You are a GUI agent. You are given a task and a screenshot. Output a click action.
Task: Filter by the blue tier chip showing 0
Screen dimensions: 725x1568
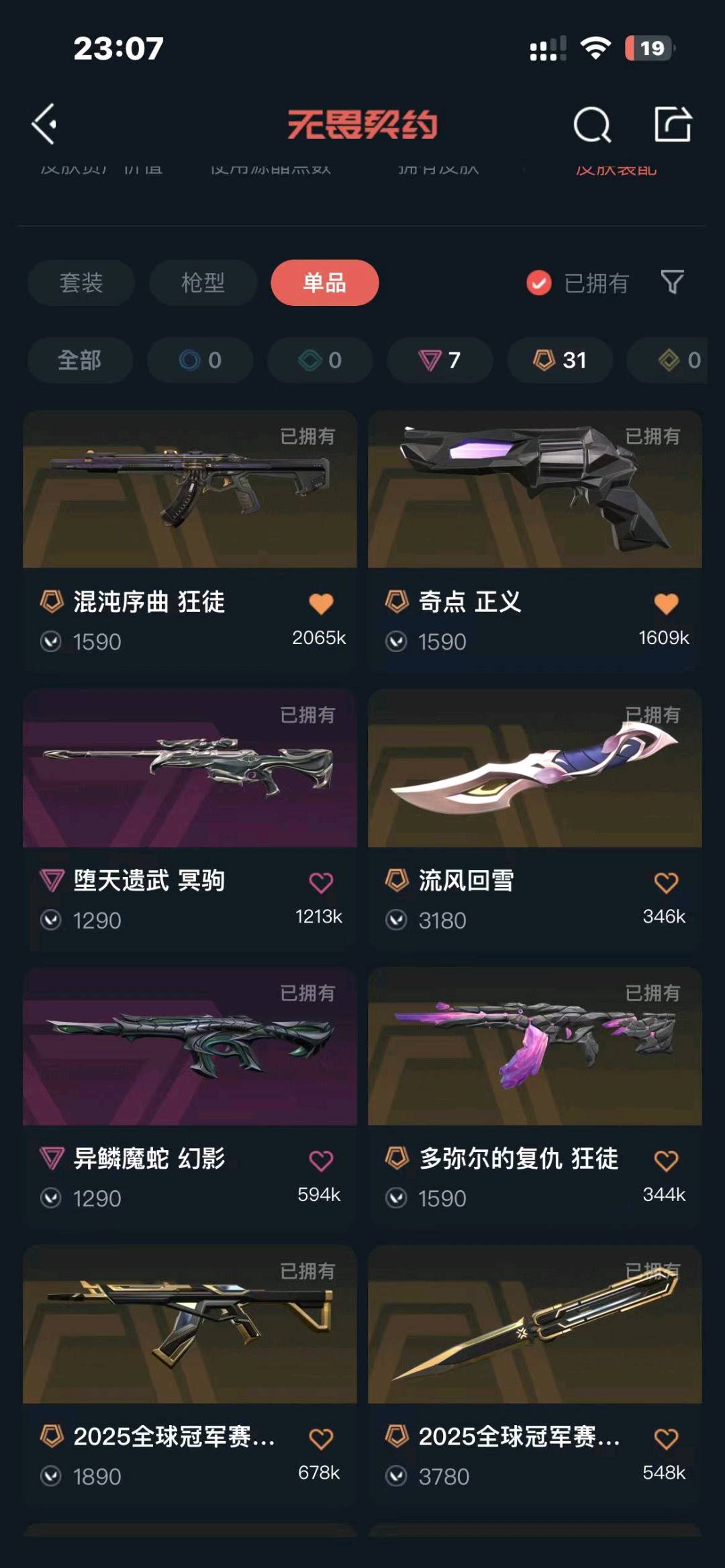(200, 360)
